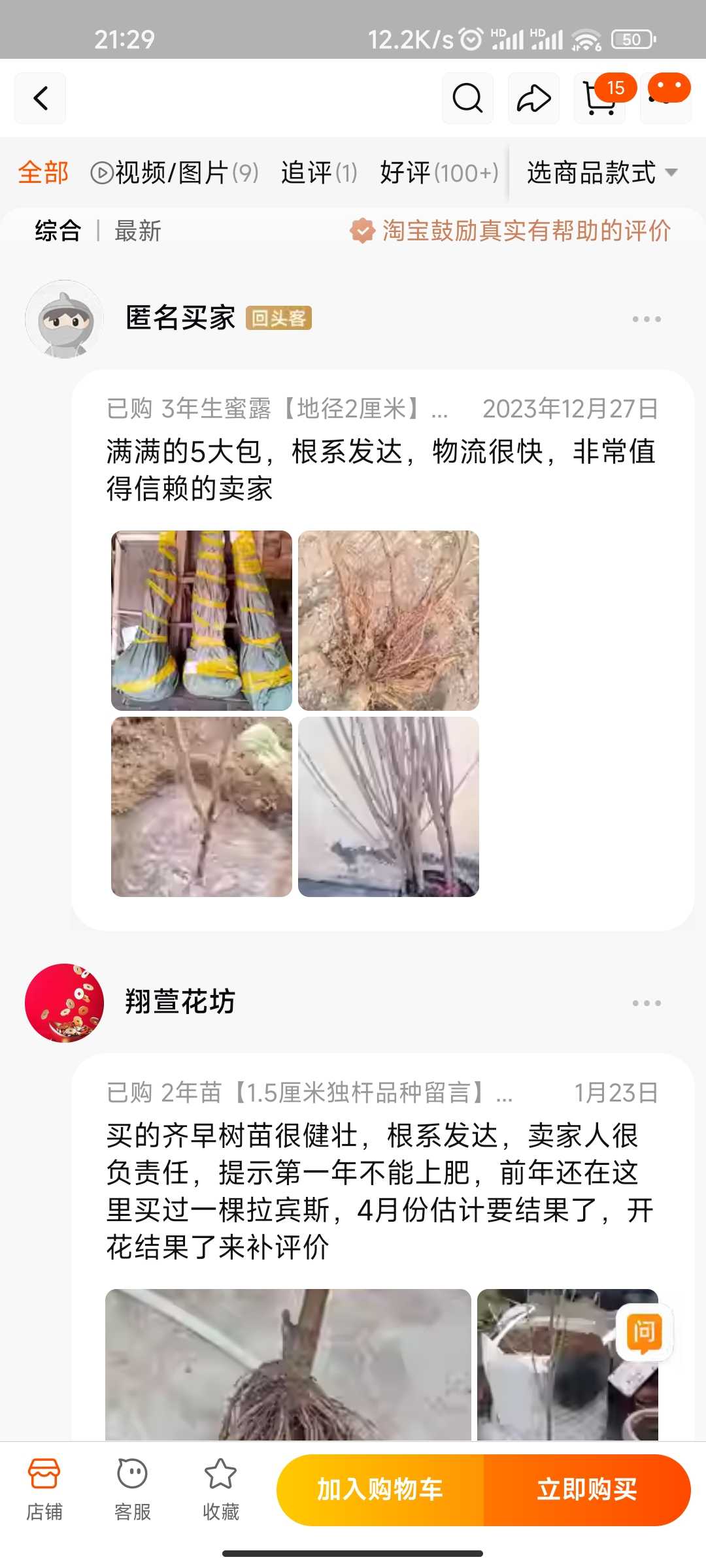
Task: Switch to the 追评 reviews tab
Action: pos(319,173)
